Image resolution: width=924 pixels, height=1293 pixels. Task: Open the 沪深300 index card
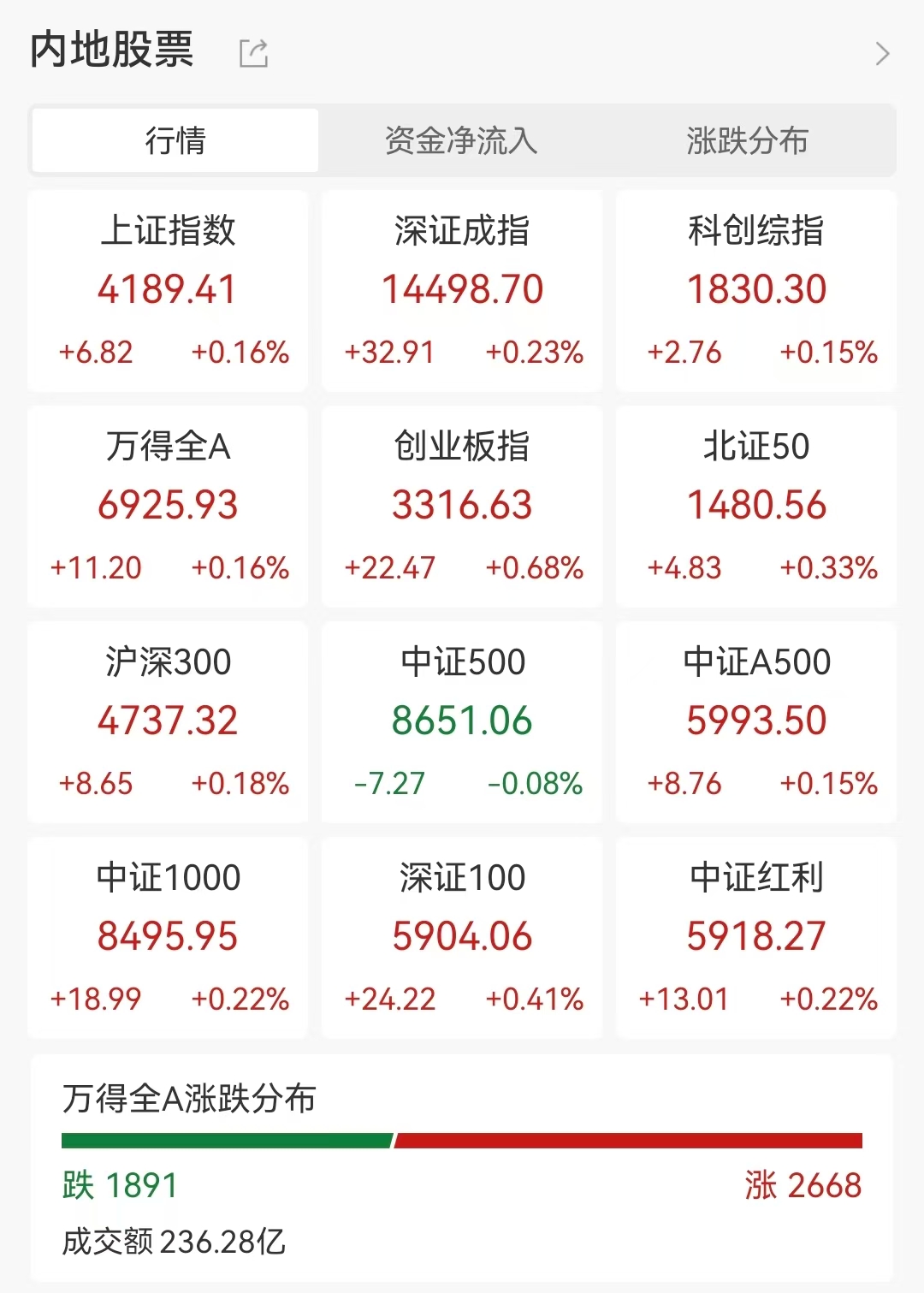coord(168,723)
